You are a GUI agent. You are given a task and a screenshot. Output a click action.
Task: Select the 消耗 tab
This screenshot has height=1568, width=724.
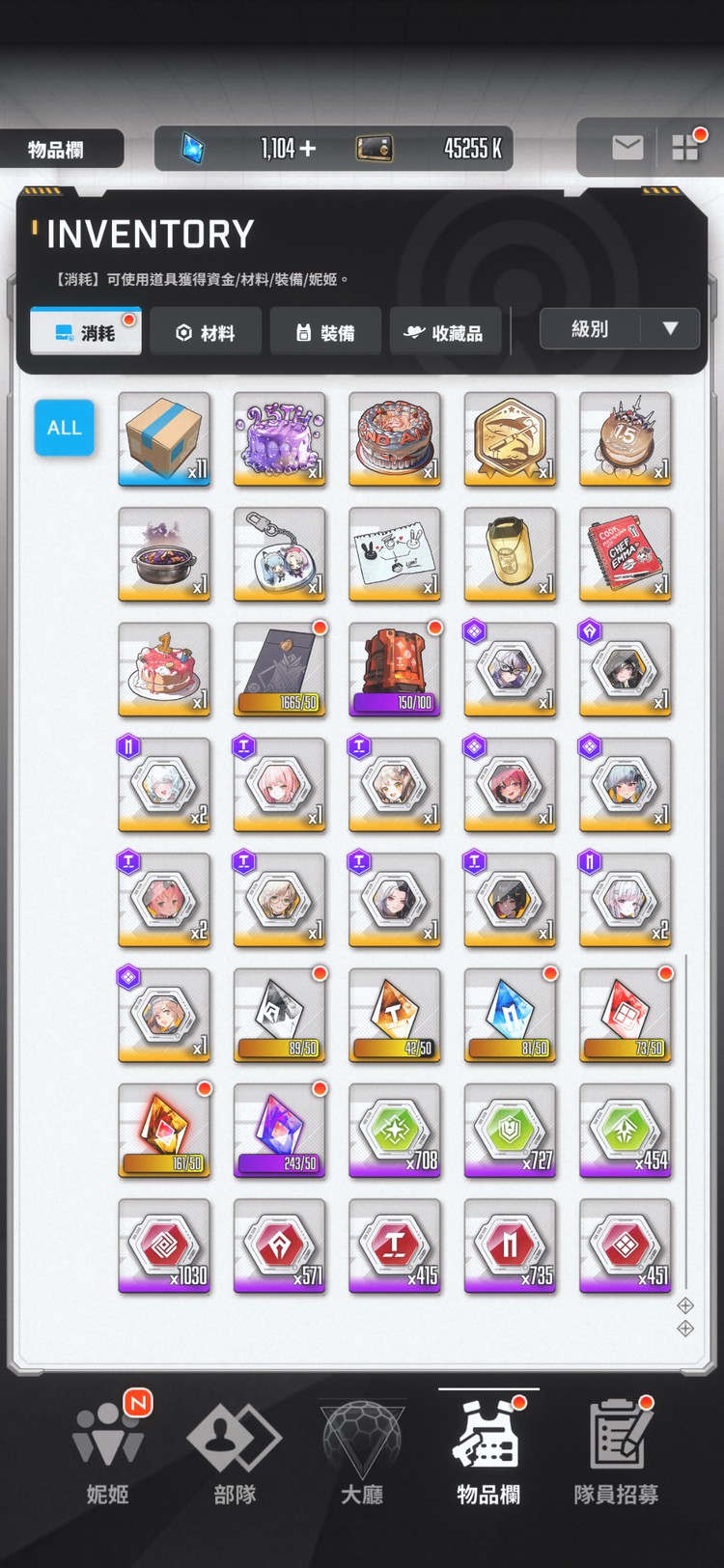point(86,333)
